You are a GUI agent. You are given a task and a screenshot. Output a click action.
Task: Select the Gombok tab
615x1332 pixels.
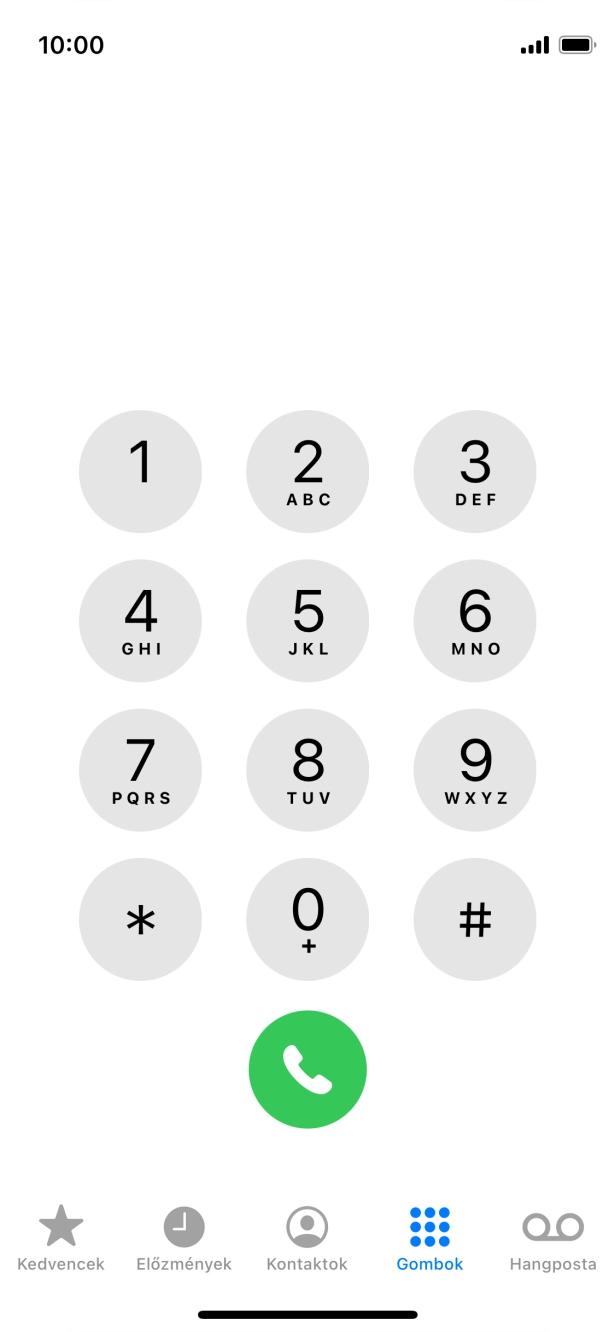pos(430,1240)
